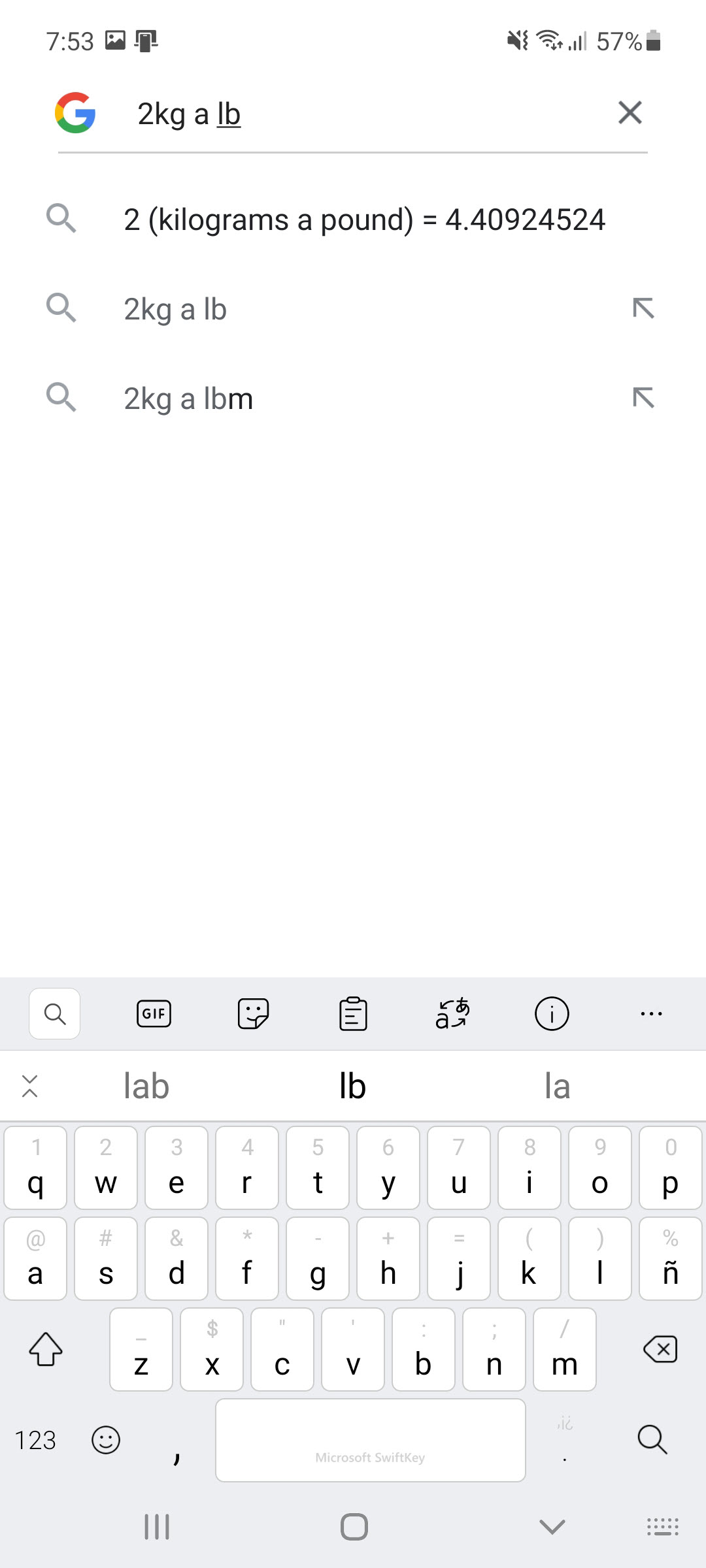The width and height of the screenshot is (706, 1568).
Task: Open the keyboard clipboard
Action: [353, 1013]
